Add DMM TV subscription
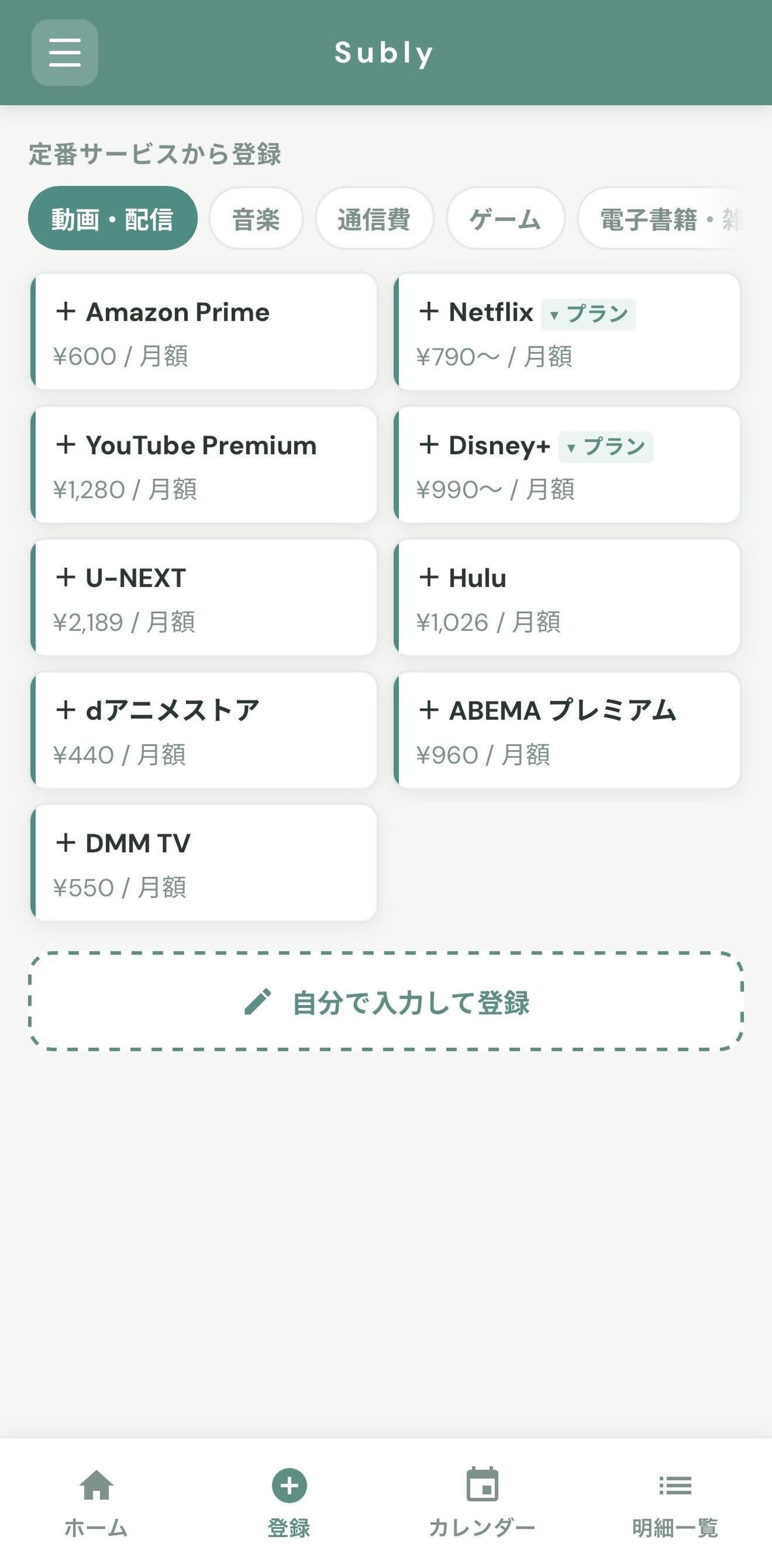This screenshot has height=1568, width=772. tap(204, 863)
